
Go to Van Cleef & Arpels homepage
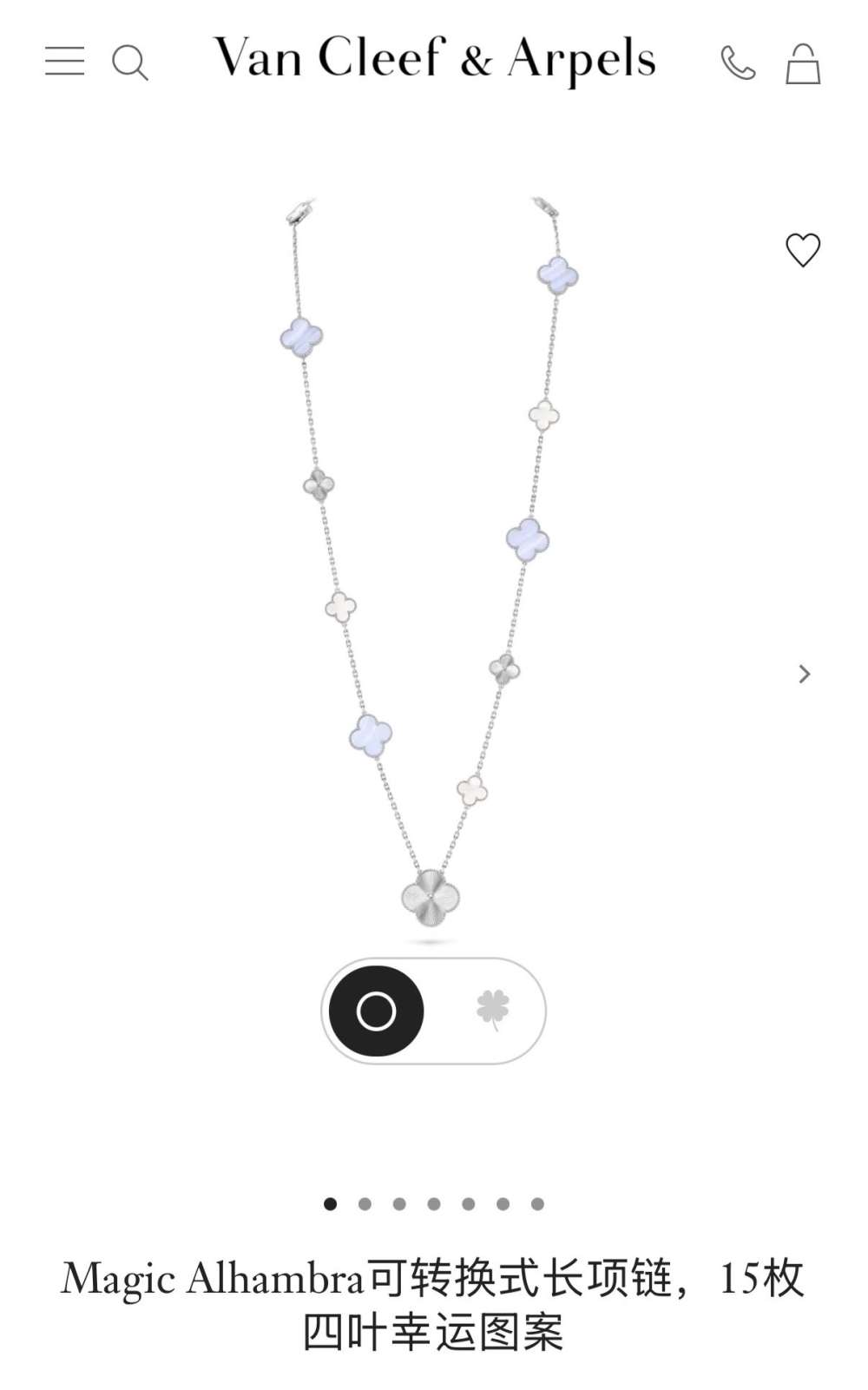[x=434, y=59]
